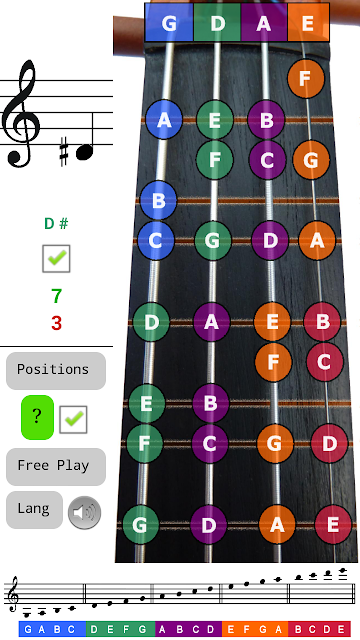Viewport: 360px width, 640px height.
Task: Toggle the checkbox beside the question mark
Action: click(x=73, y=419)
